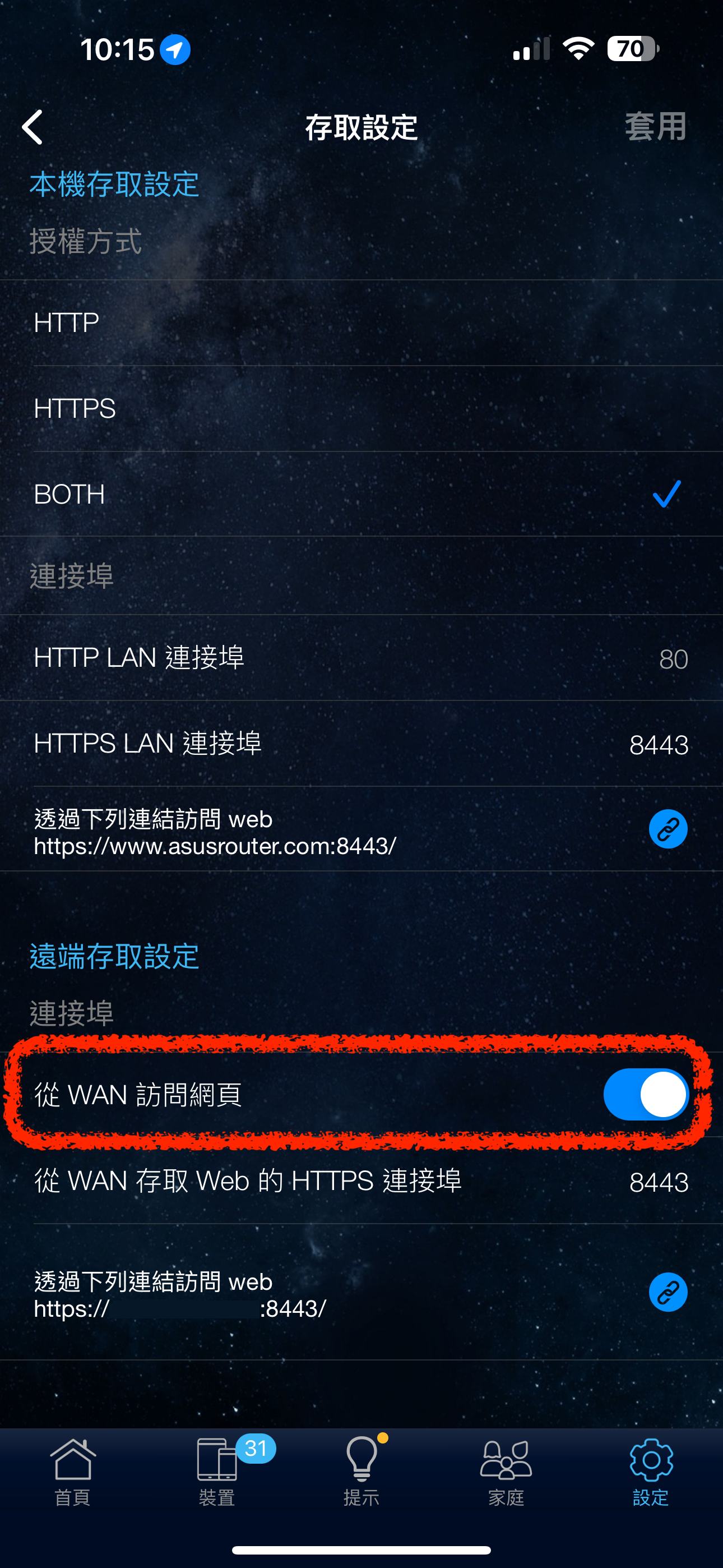The width and height of the screenshot is (723, 1568).
Task: Switch to the 首頁 tab
Action: click(x=72, y=1471)
